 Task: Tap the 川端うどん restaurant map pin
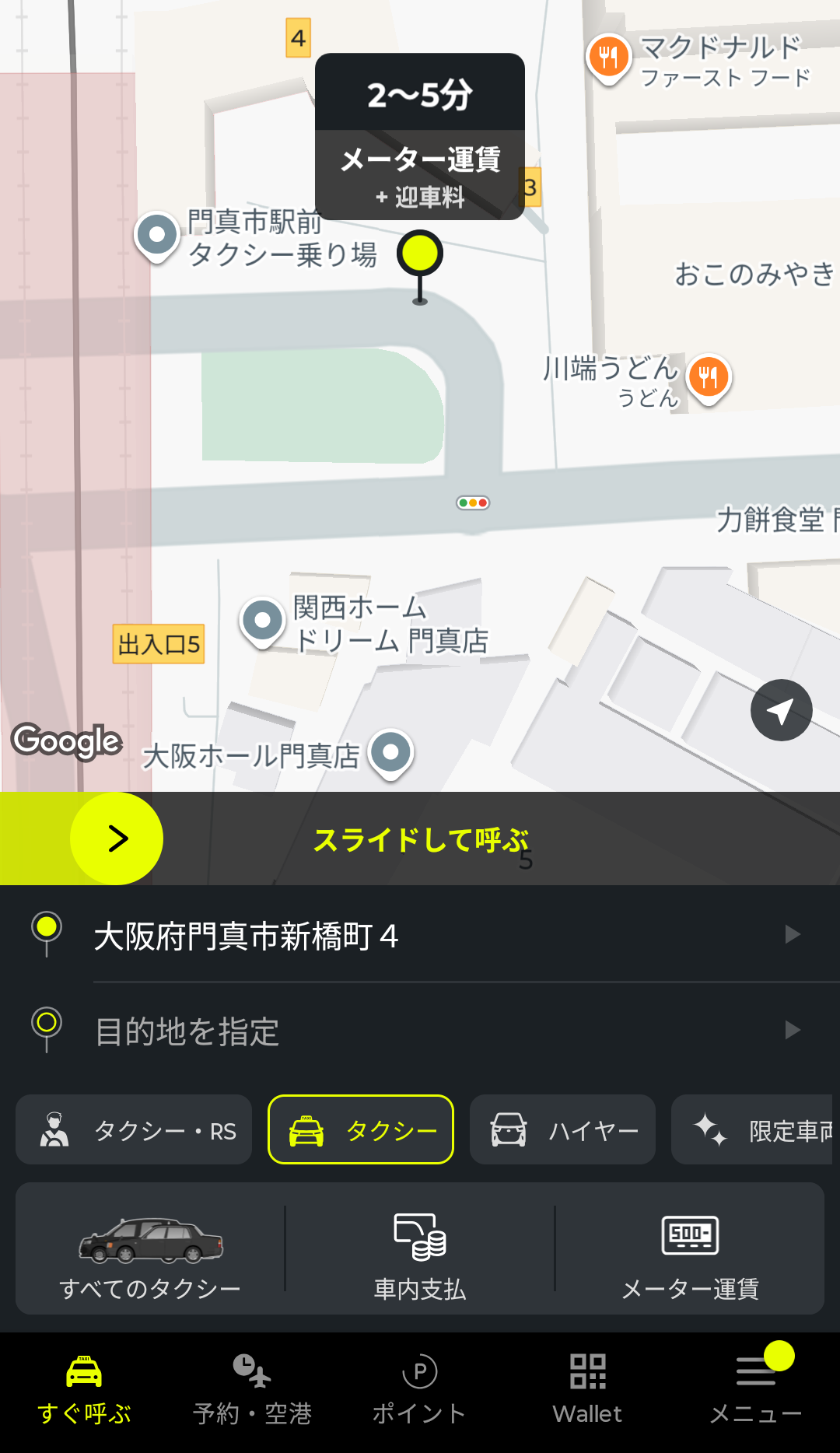click(x=709, y=378)
